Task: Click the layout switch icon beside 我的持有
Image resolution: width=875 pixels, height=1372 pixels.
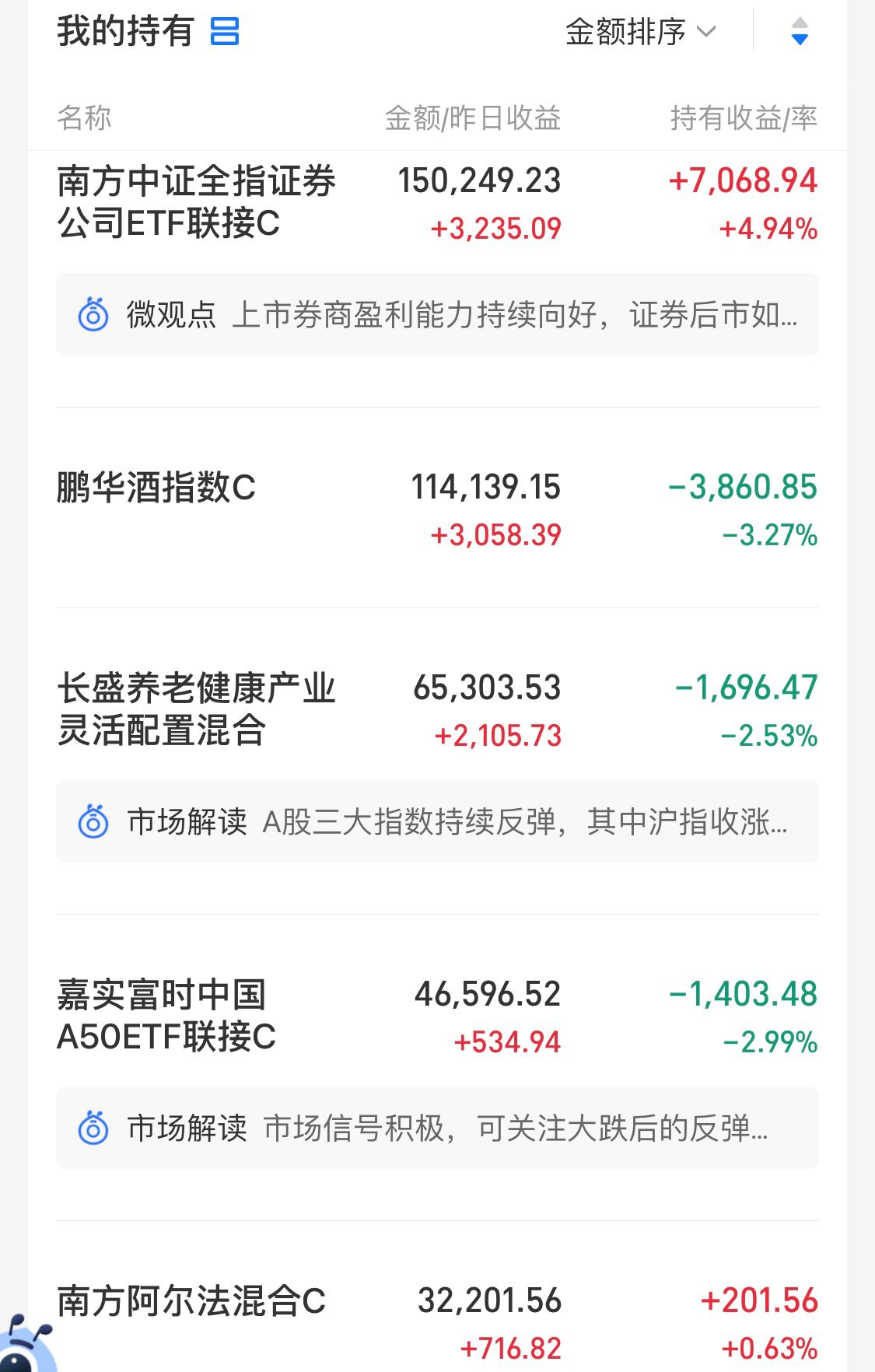Action: point(226,31)
